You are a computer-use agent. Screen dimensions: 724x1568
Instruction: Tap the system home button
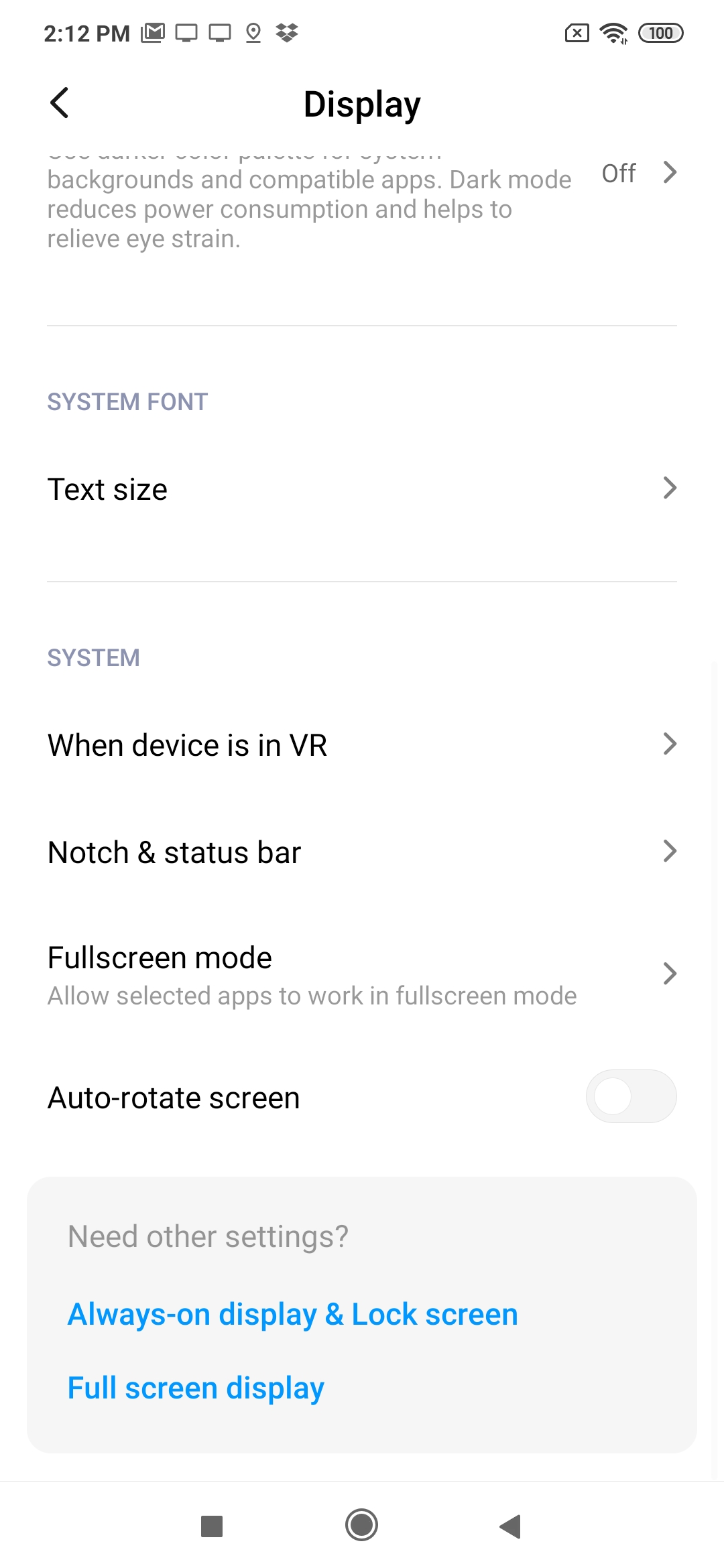(362, 1525)
